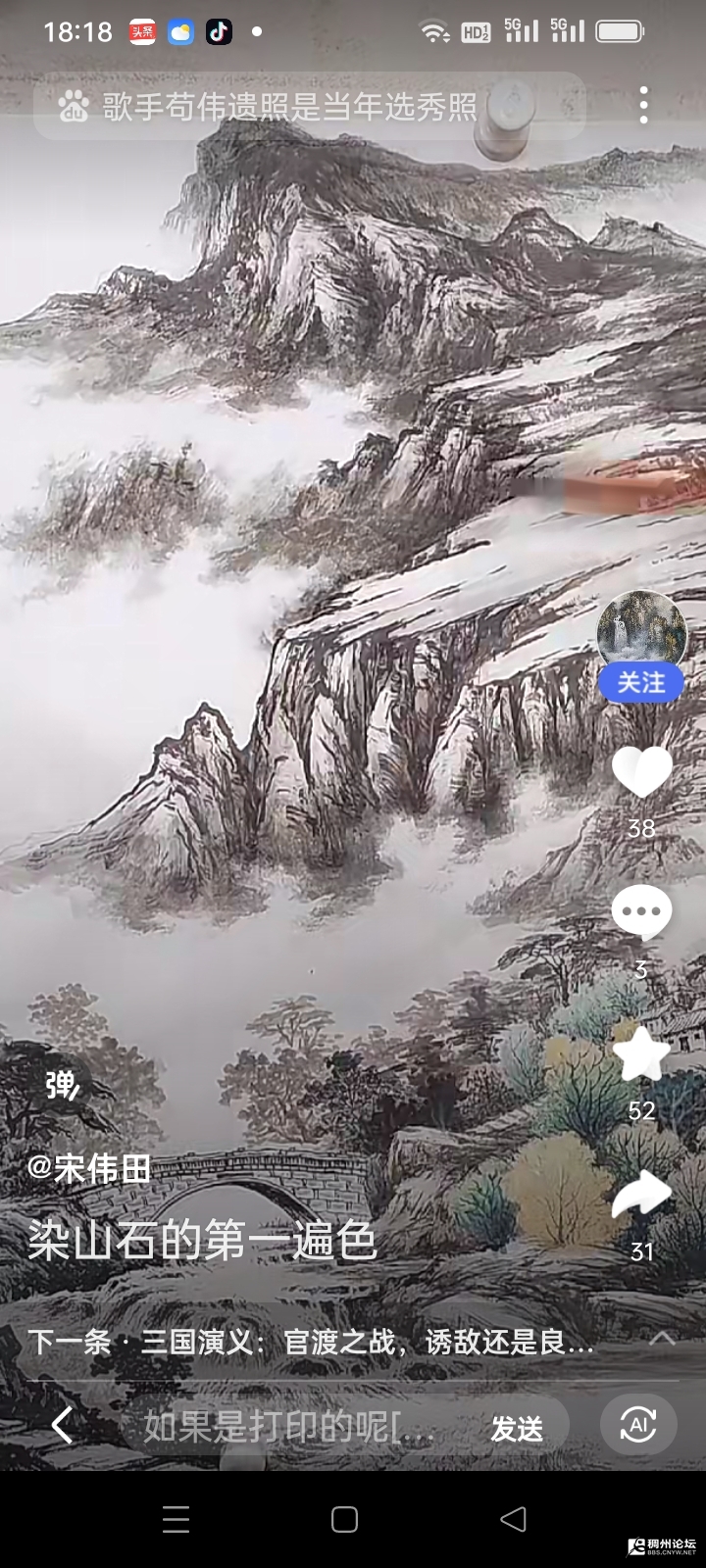This screenshot has height=1568, width=706.
Task: Send the comment with 发送
Action: click(517, 1428)
